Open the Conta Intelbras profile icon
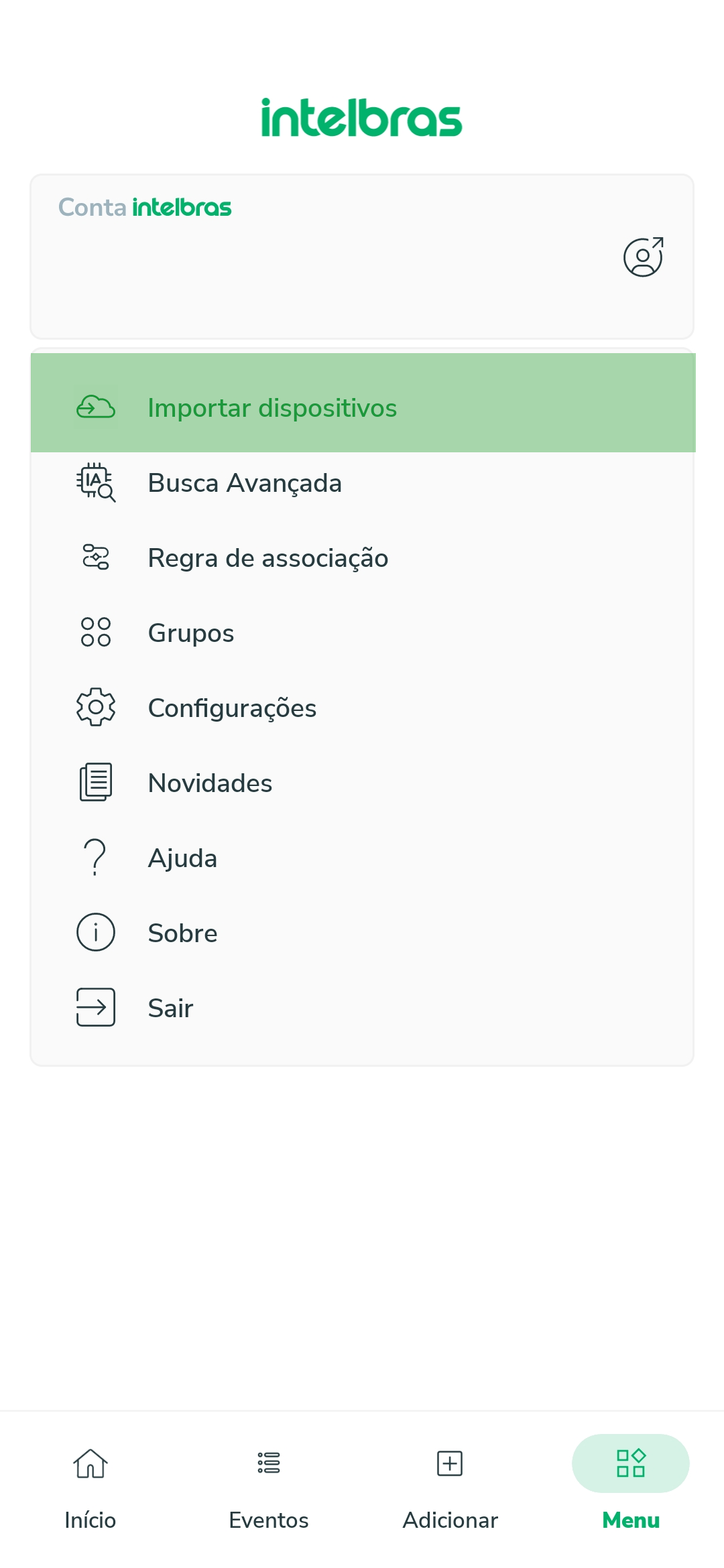 click(643, 257)
